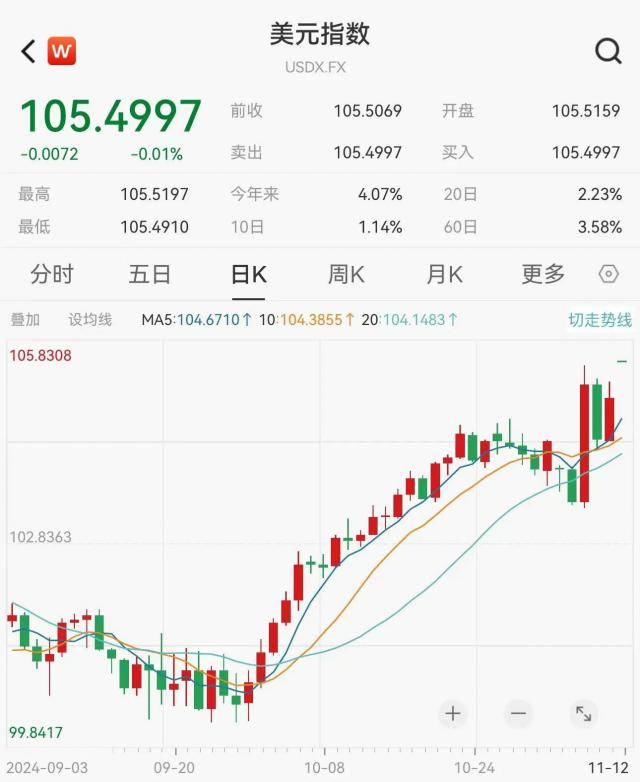The height and width of the screenshot is (782, 640).
Task: Open 设均线 moving average settings
Action: (90, 320)
